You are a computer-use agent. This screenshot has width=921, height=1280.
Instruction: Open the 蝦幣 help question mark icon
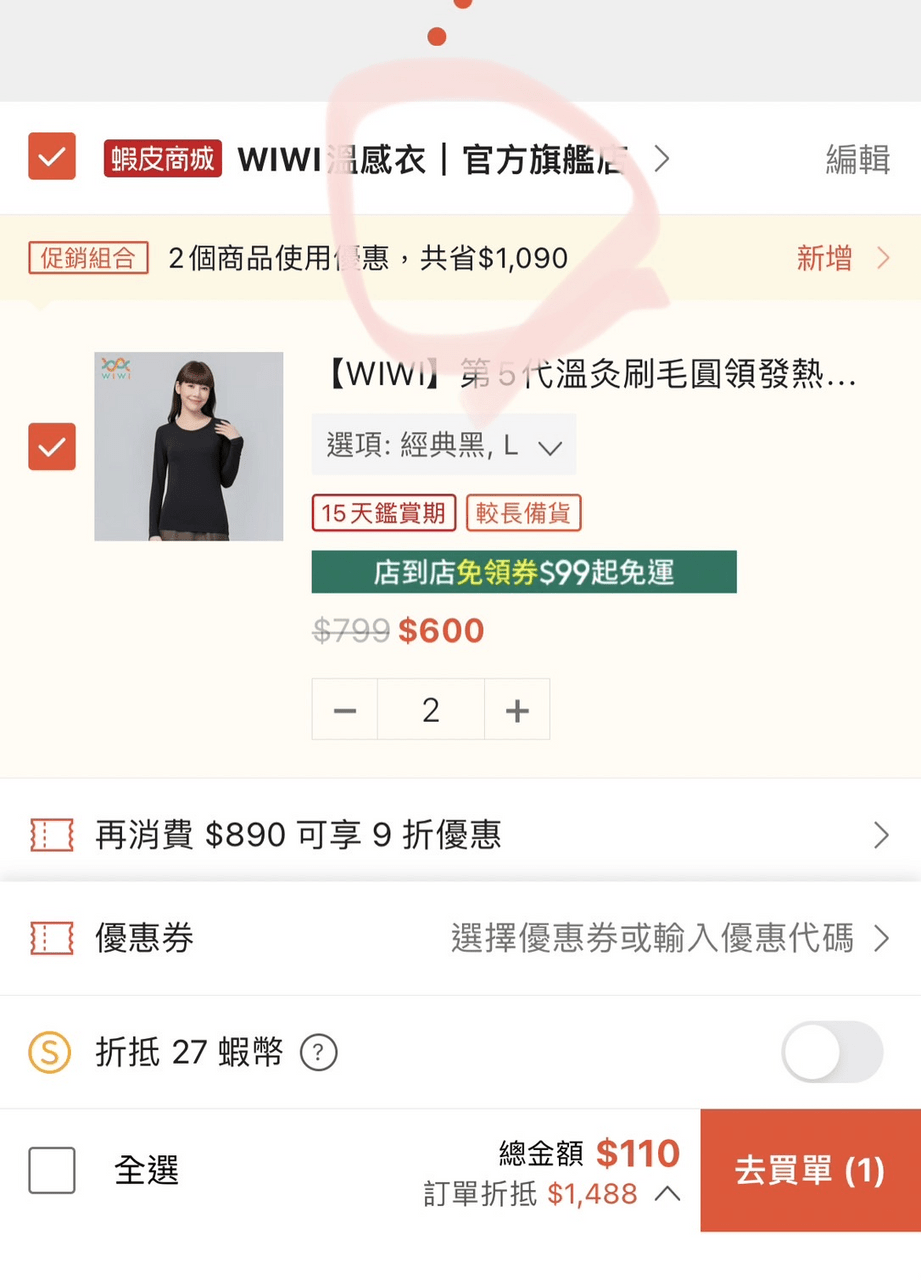pos(318,1052)
